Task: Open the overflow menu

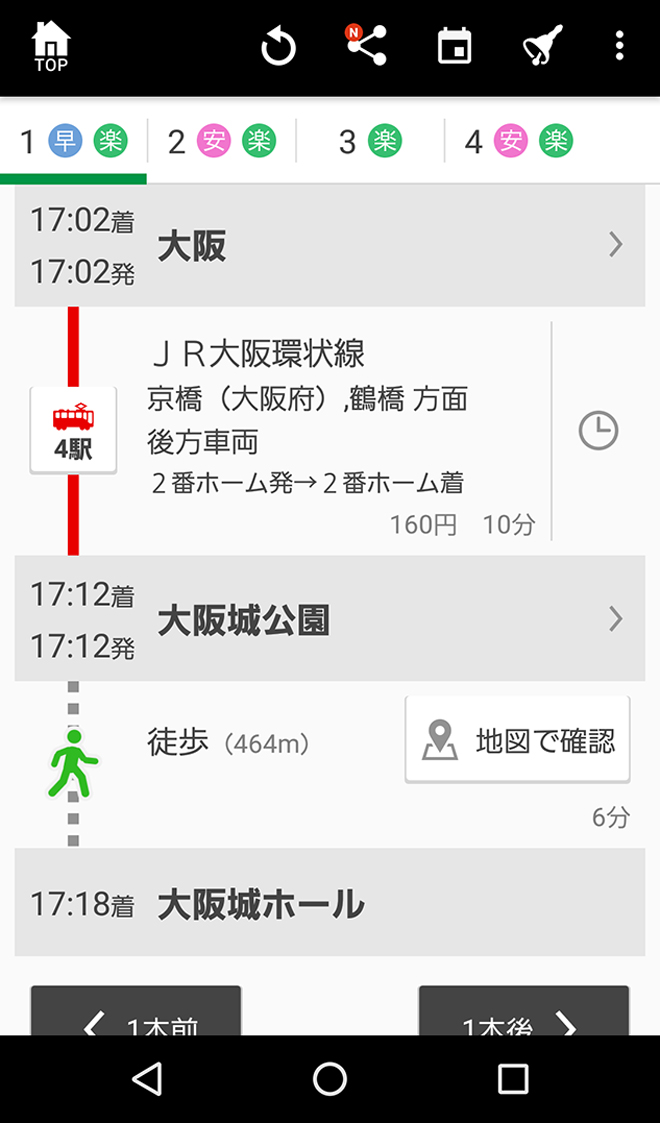Action: (620, 46)
